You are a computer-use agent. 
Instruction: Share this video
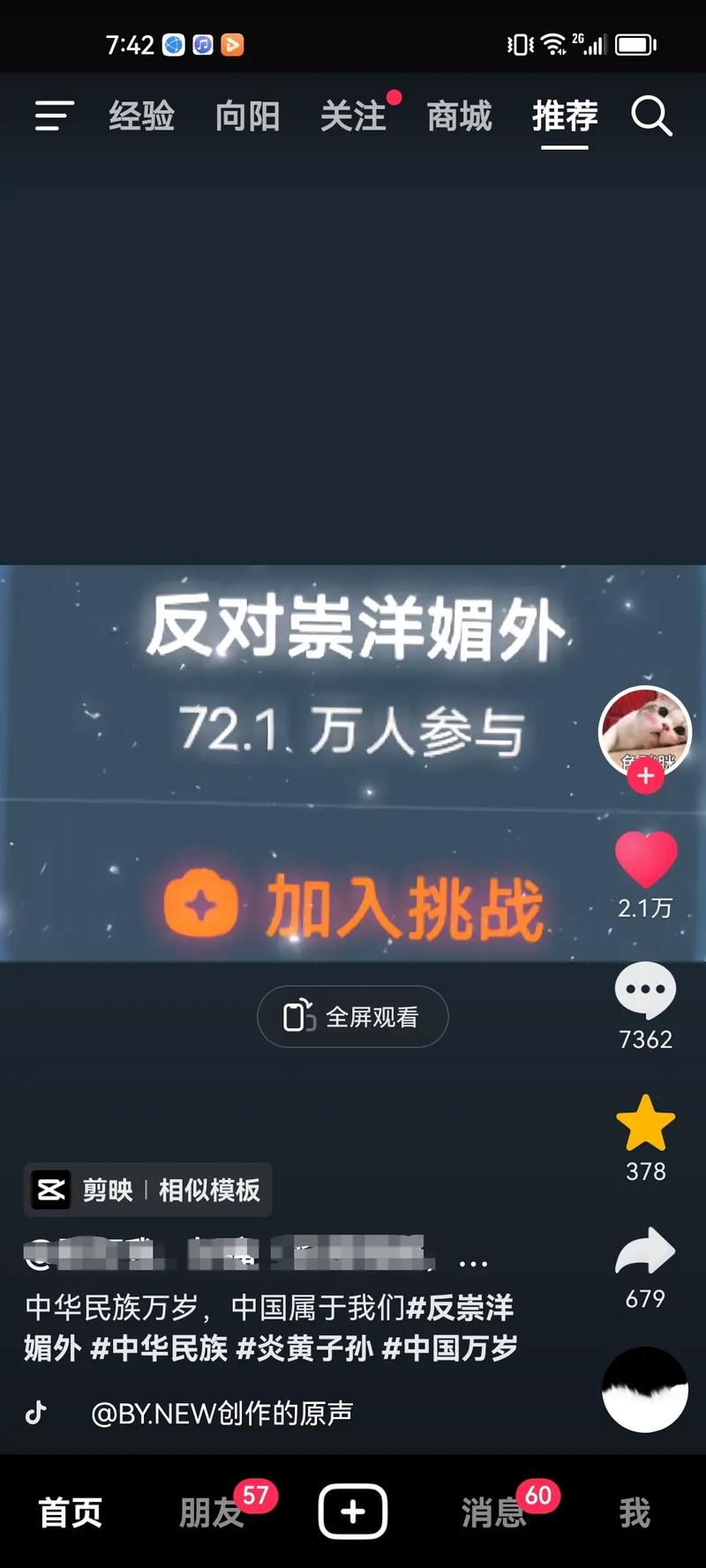[645, 1252]
